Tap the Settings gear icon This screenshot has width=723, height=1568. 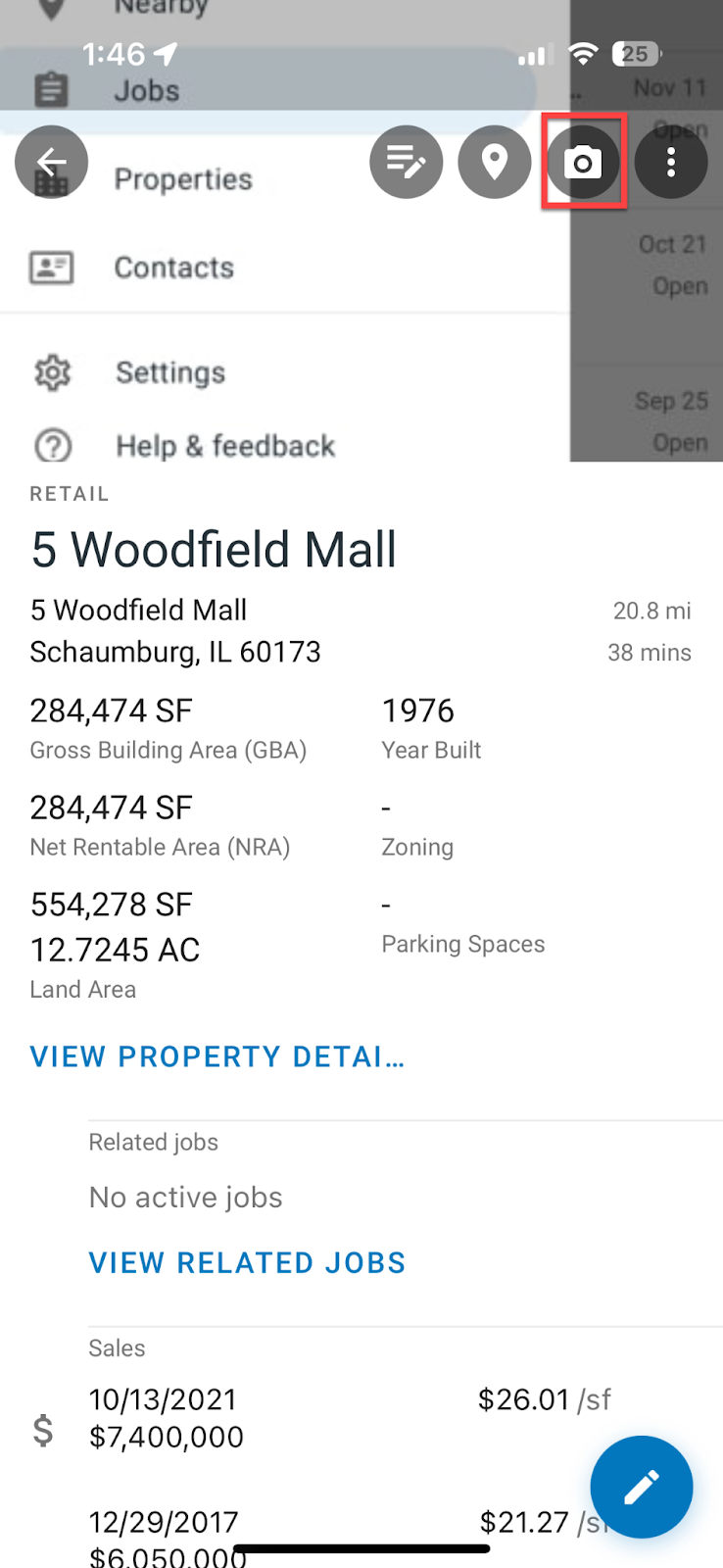[x=52, y=372]
